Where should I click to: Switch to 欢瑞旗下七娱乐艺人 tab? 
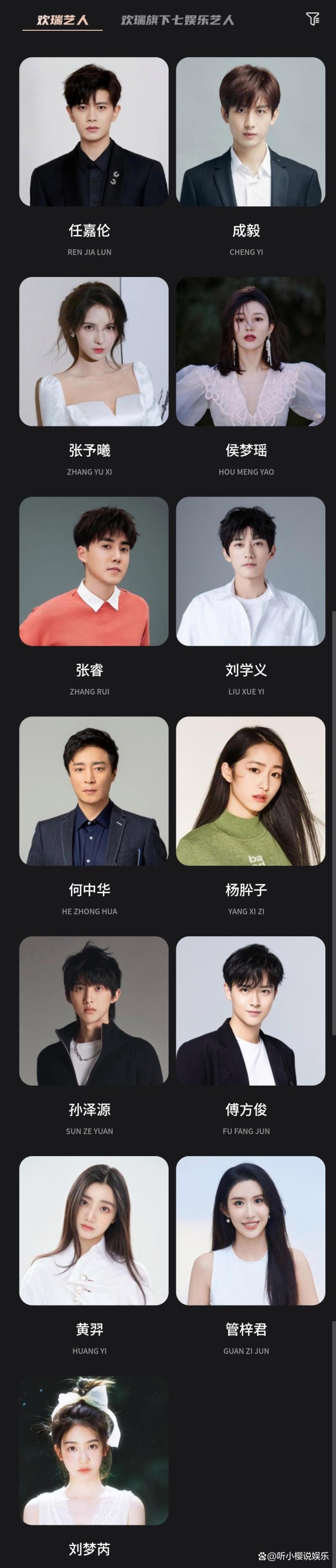pos(177,20)
